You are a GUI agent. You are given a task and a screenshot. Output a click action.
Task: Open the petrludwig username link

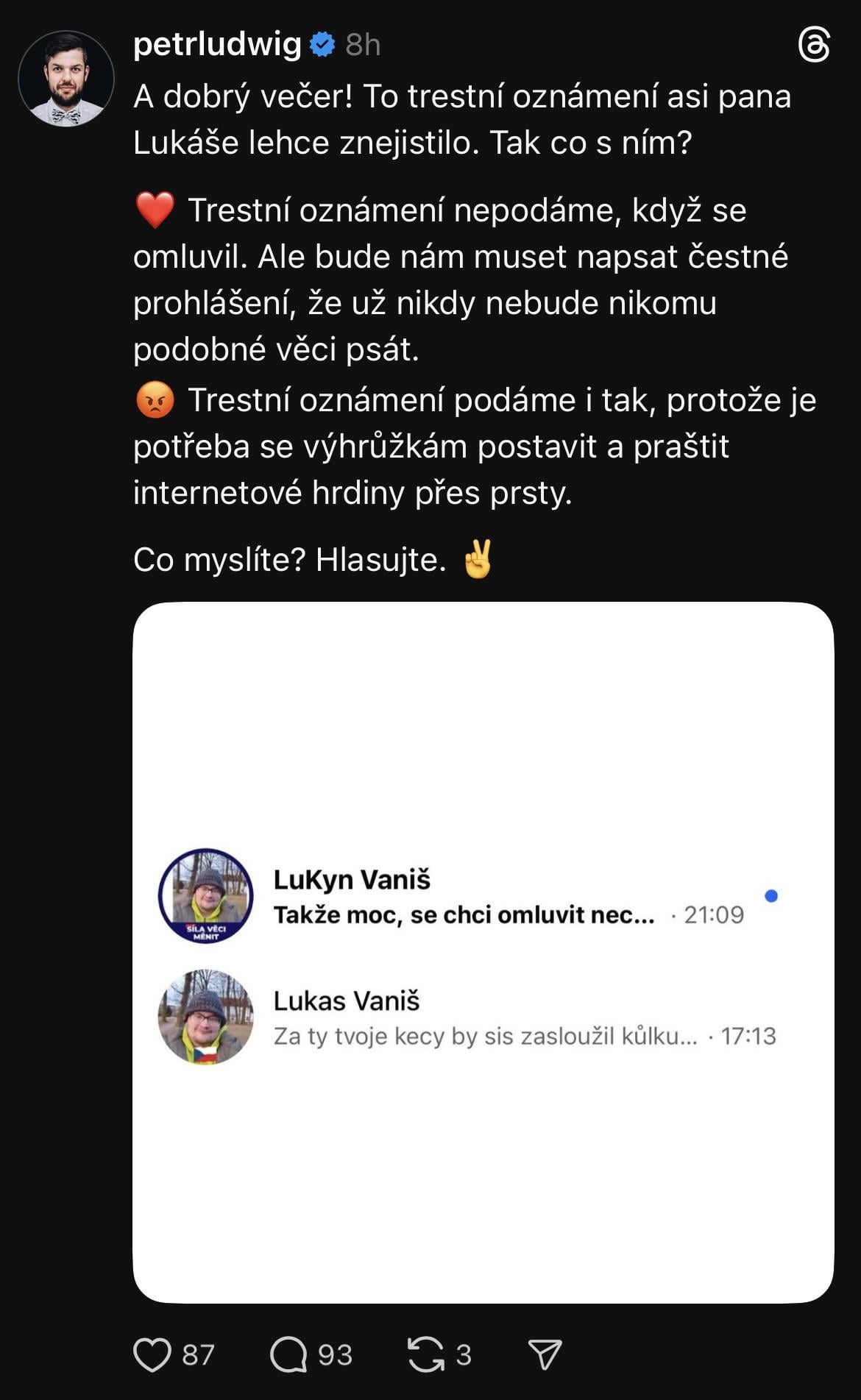coord(217,45)
